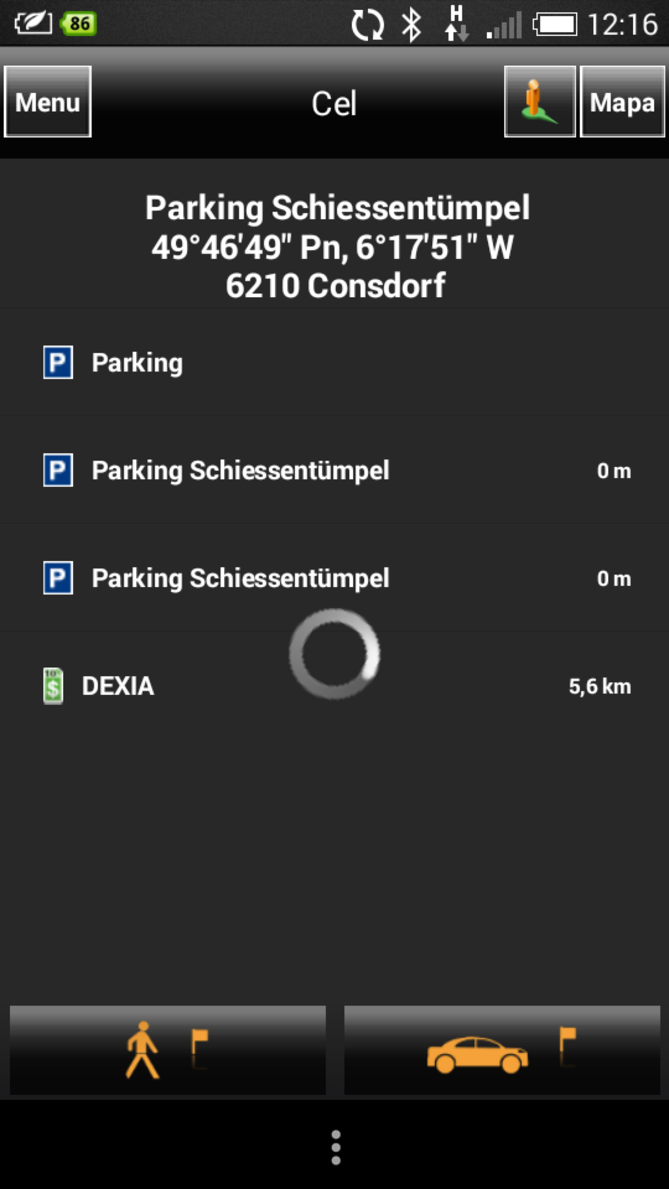Switch to the Mapa view

[x=622, y=102]
